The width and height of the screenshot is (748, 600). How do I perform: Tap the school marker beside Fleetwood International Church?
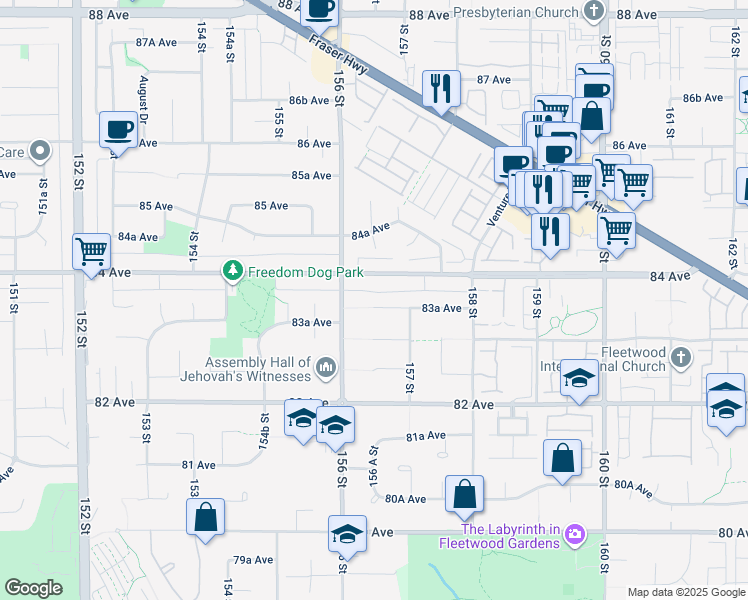579,378
